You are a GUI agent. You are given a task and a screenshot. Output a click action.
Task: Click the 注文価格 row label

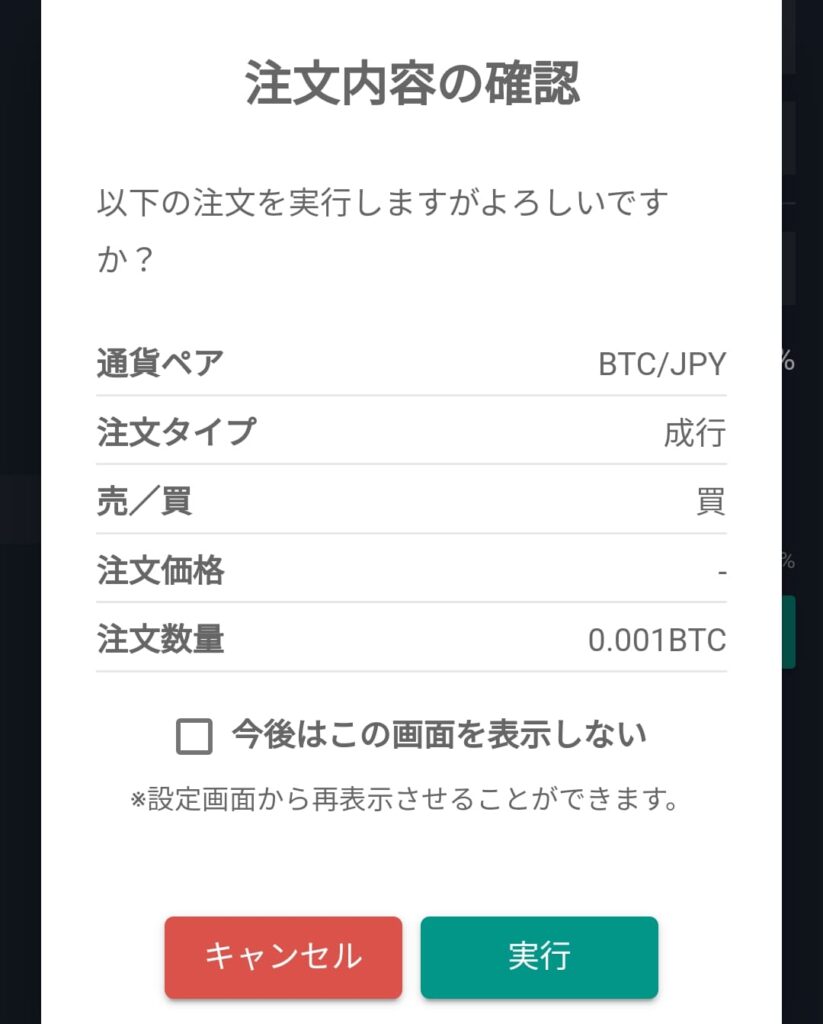point(159,572)
